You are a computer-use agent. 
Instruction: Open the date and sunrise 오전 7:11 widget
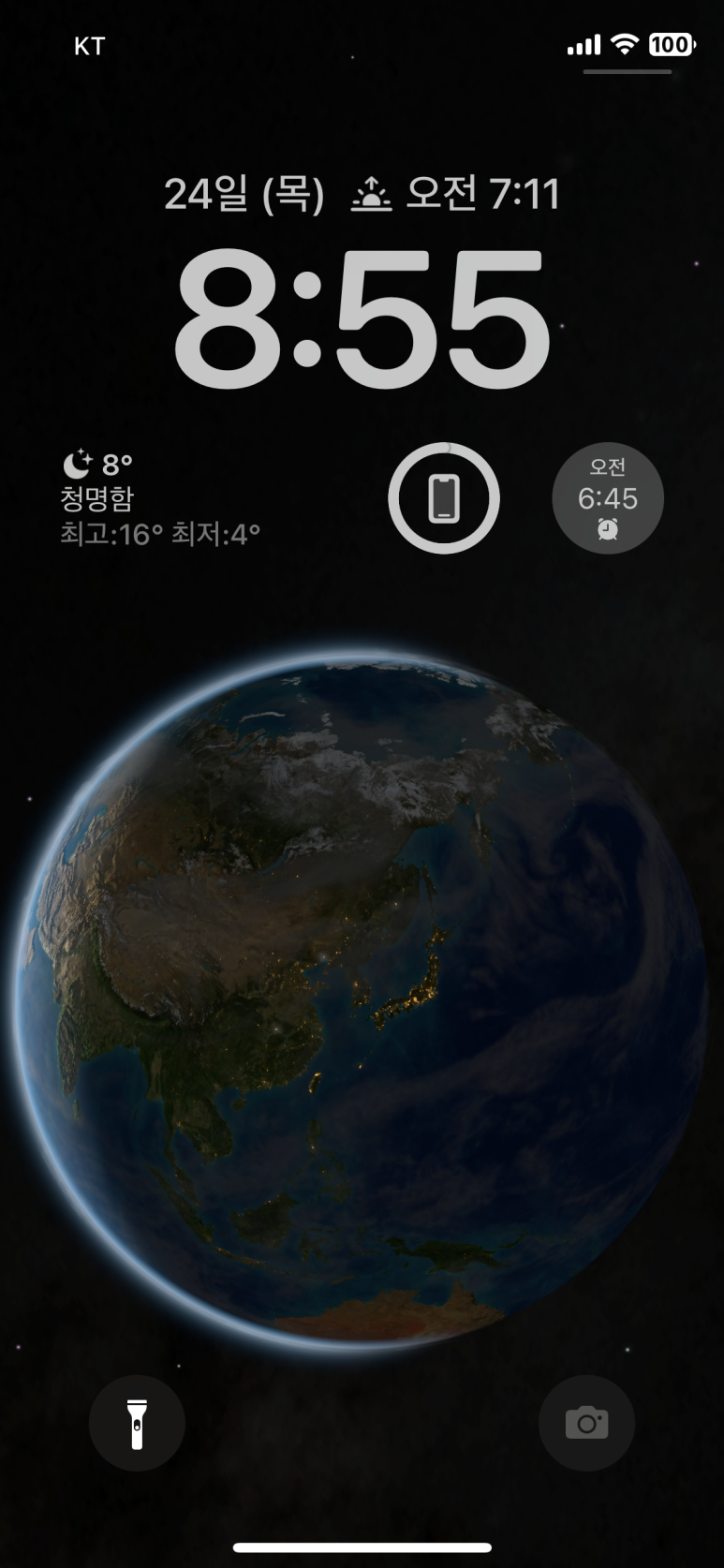coord(362,194)
